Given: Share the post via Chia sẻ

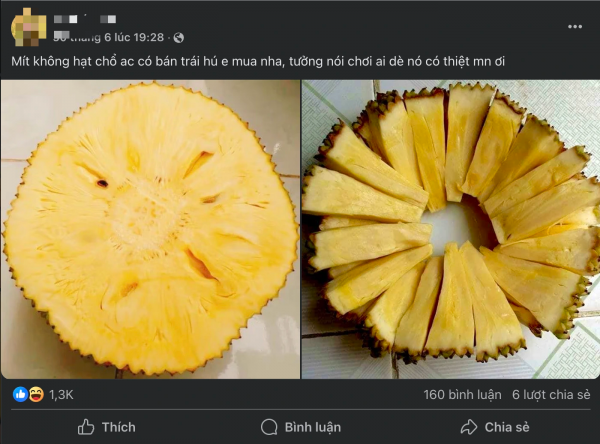Looking at the screenshot, I should [495, 427].
